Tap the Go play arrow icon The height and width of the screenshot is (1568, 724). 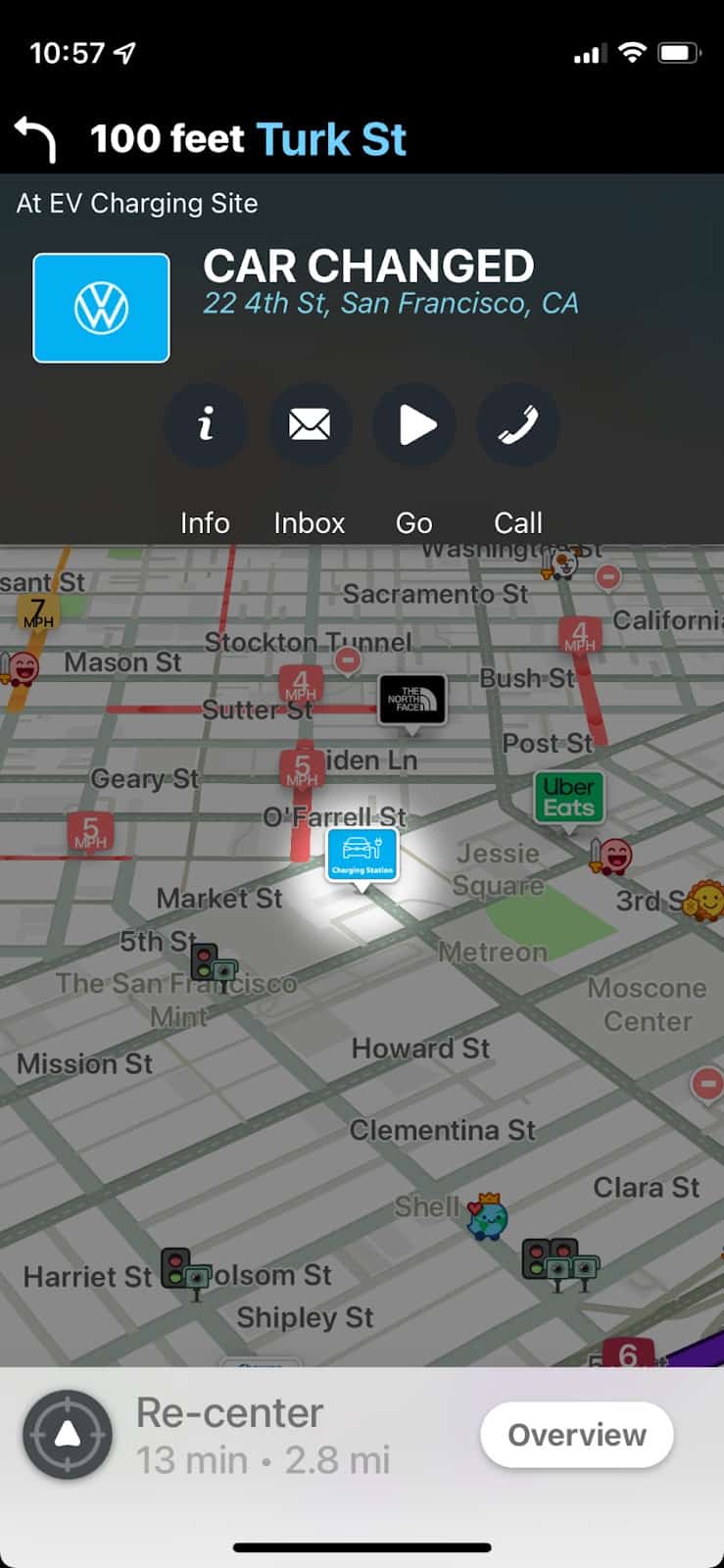pyautogui.click(x=414, y=424)
